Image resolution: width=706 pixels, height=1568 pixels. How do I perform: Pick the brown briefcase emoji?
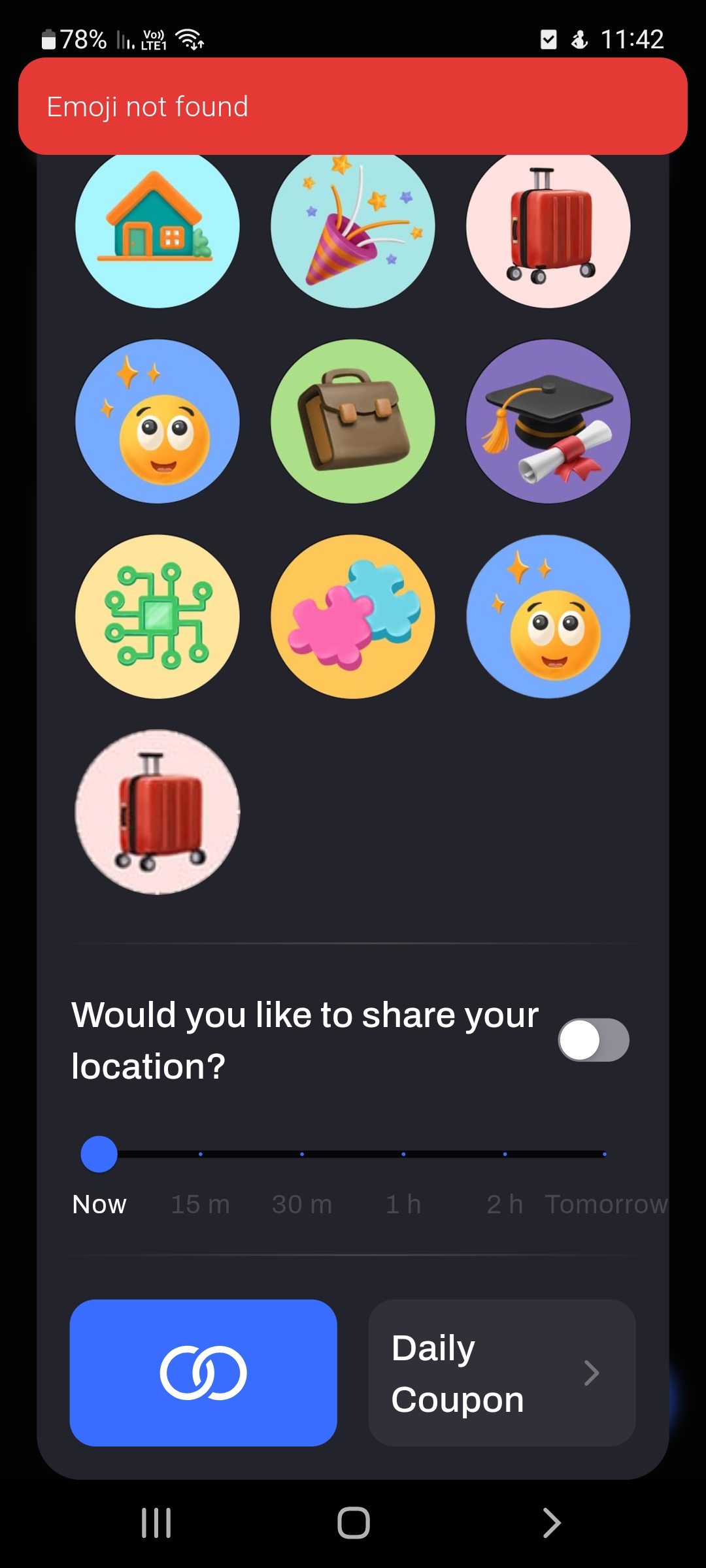(353, 421)
